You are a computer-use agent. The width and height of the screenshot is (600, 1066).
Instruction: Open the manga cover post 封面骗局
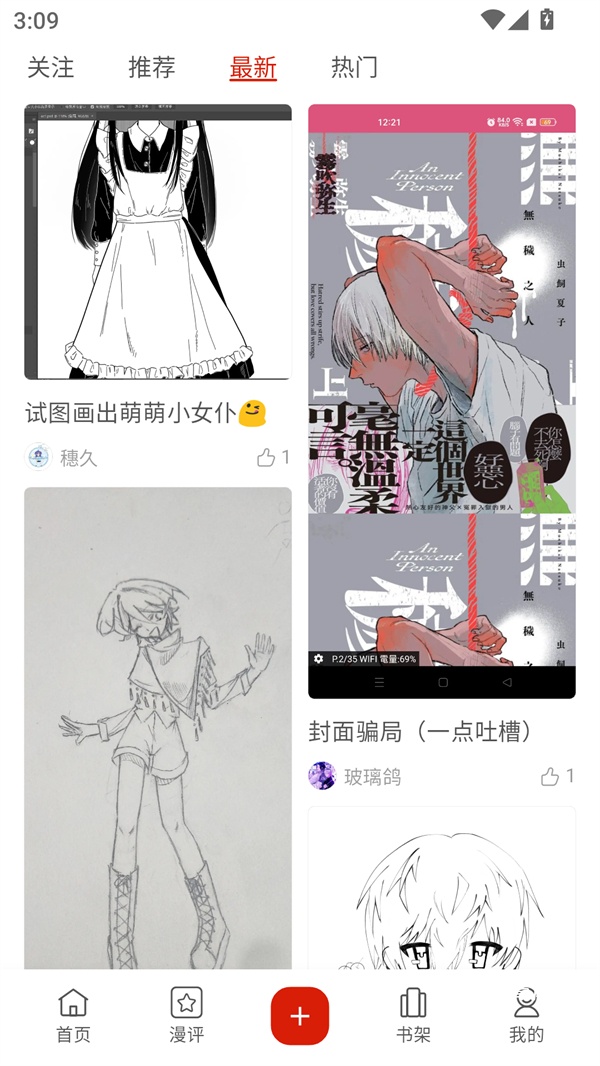pyautogui.click(x=441, y=400)
